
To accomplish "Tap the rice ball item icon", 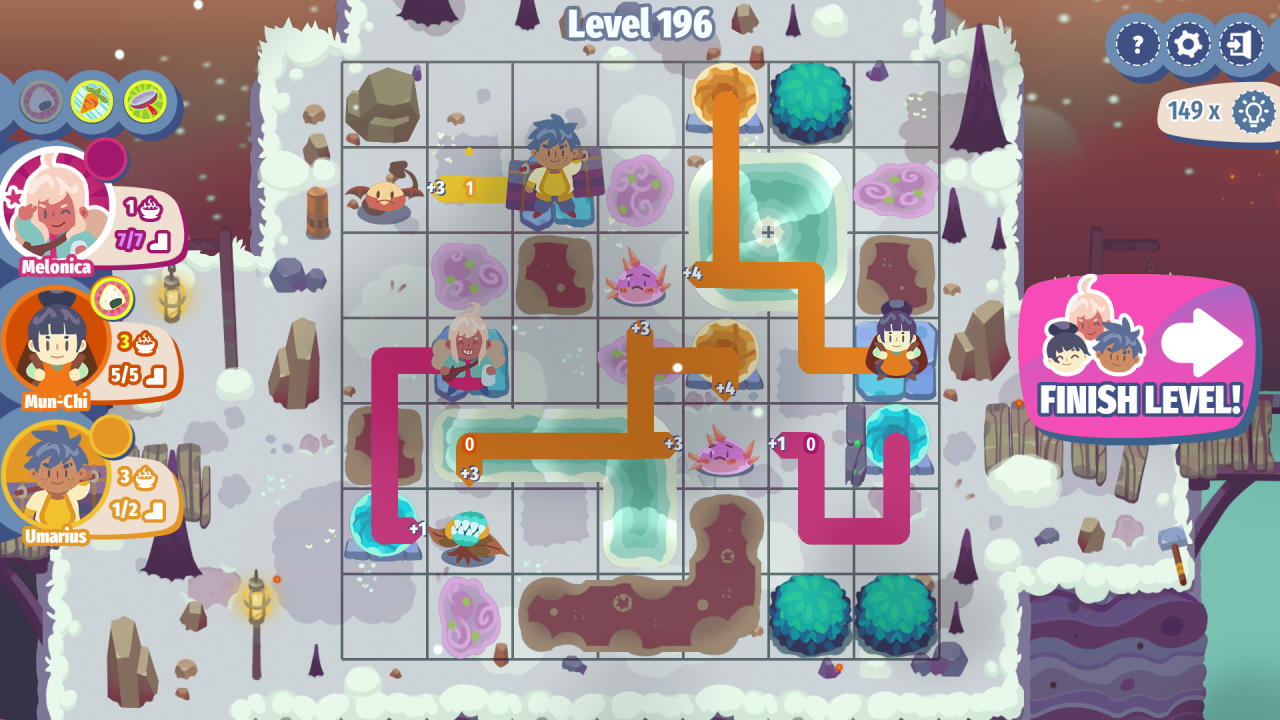I will click(x=41, y=100).
